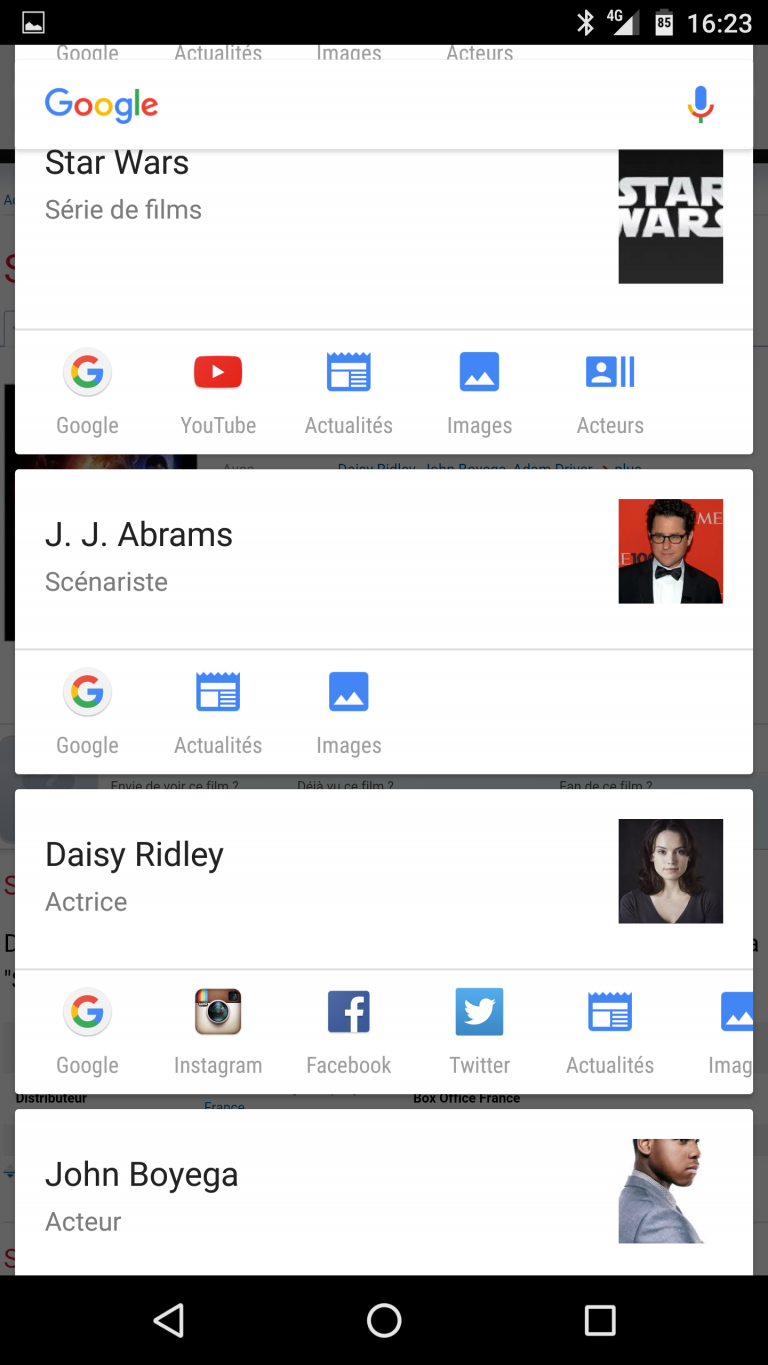Start voice search with the microphone
This screenshot has height=1365, width=768.
[700, 104]
